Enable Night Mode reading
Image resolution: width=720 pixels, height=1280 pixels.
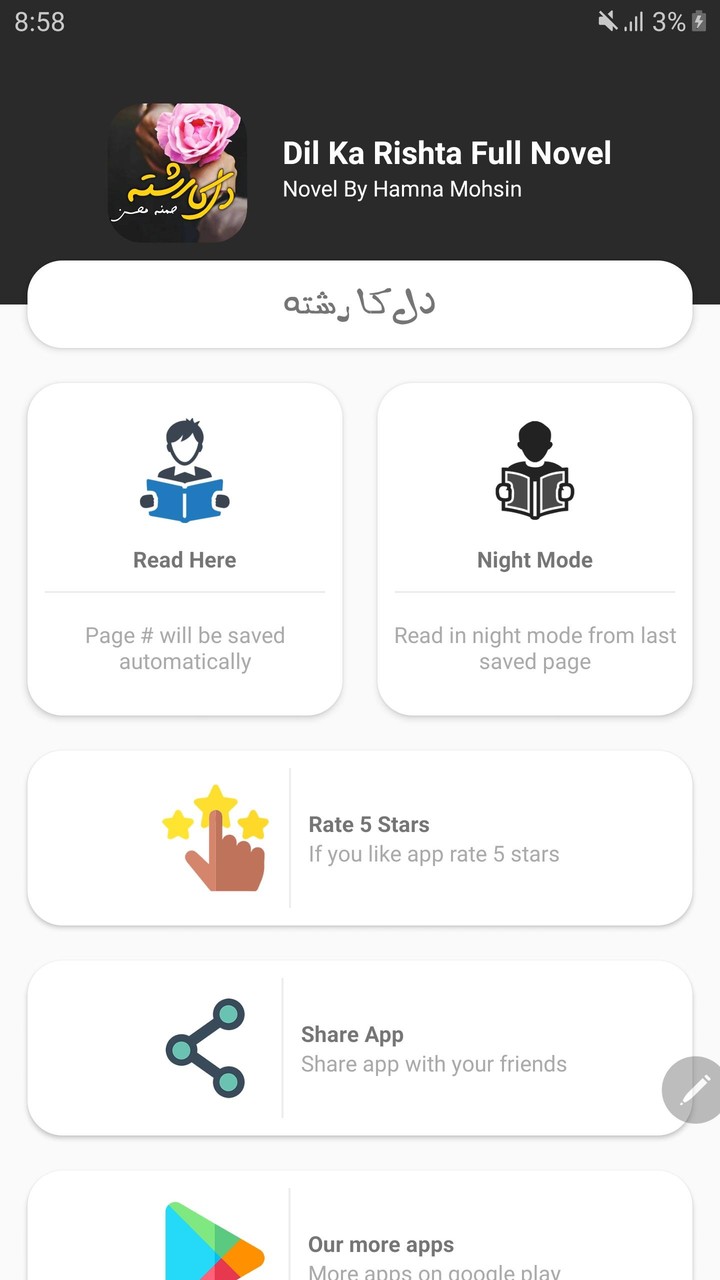click(x=534, y=548)
